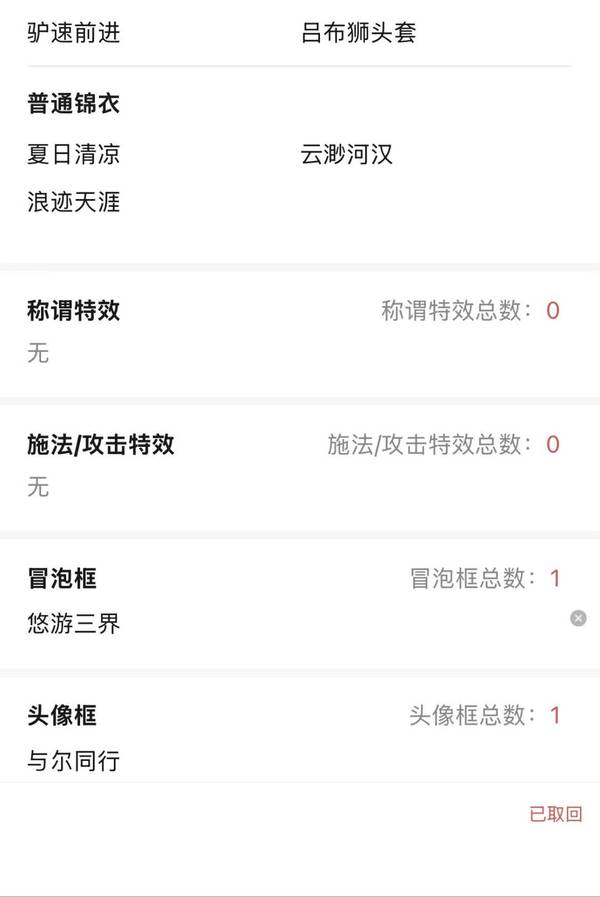Viewport: 600px width, 897px height.
Task: Tap the gray close icon beside 悠游三界
Action: (x=578, y=618)
